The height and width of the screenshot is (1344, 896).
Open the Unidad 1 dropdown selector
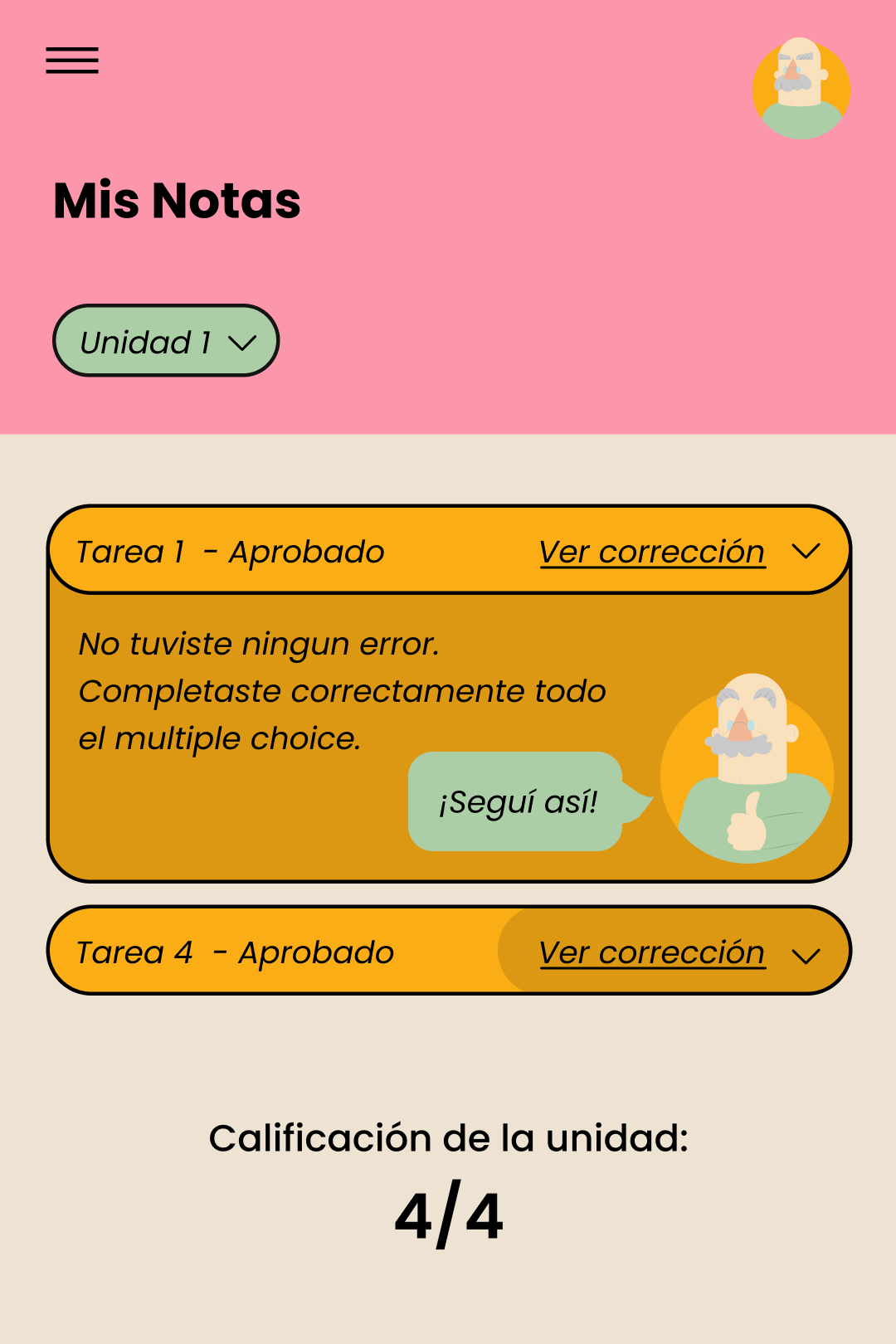pyautogui.click(x=165, y=340)
